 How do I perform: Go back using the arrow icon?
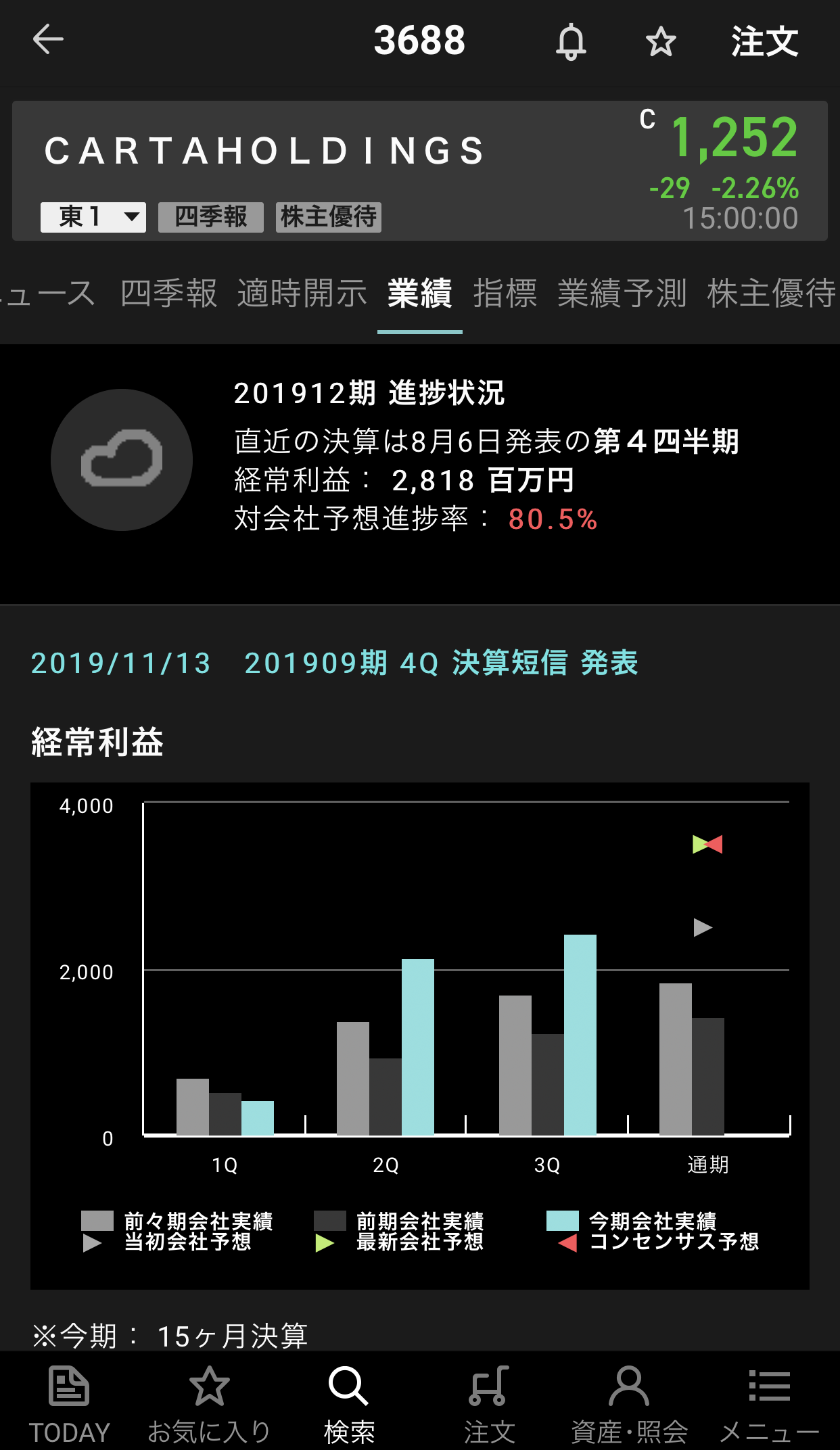tap(48, 39)
